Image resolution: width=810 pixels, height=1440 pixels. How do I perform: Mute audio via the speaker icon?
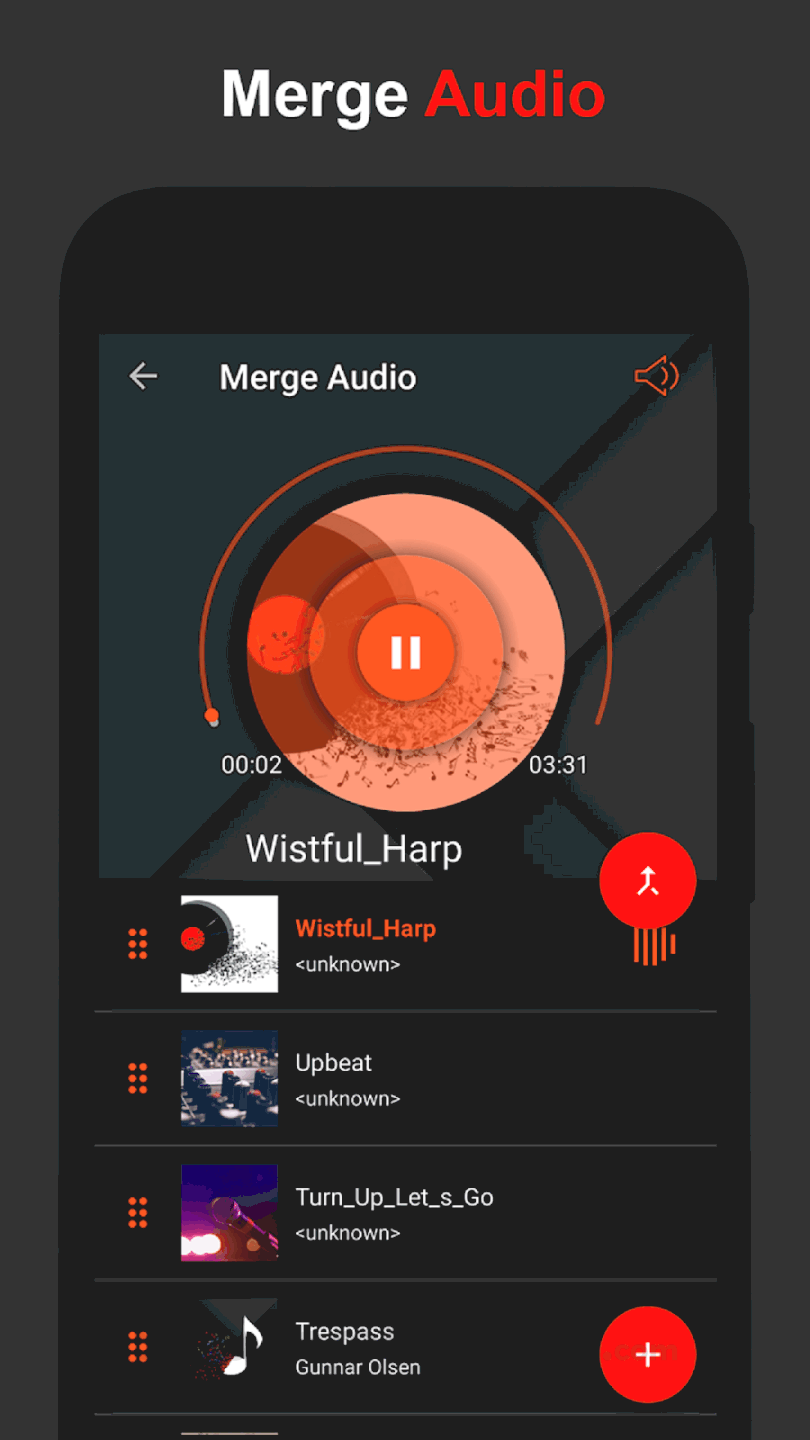coord(658,376)
